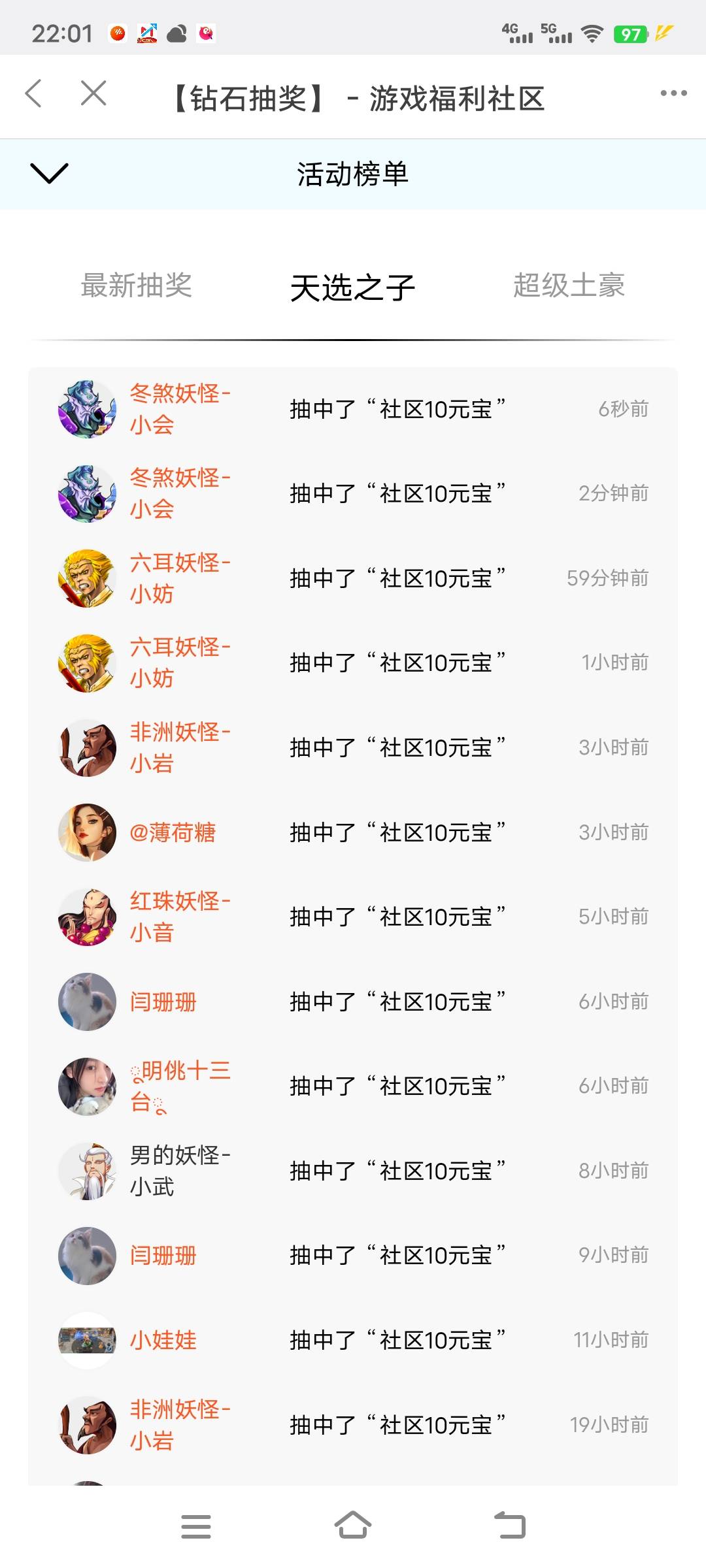
Task: Collapse the 活动榜单 panel chevron
Action: [x=49, y=173]
